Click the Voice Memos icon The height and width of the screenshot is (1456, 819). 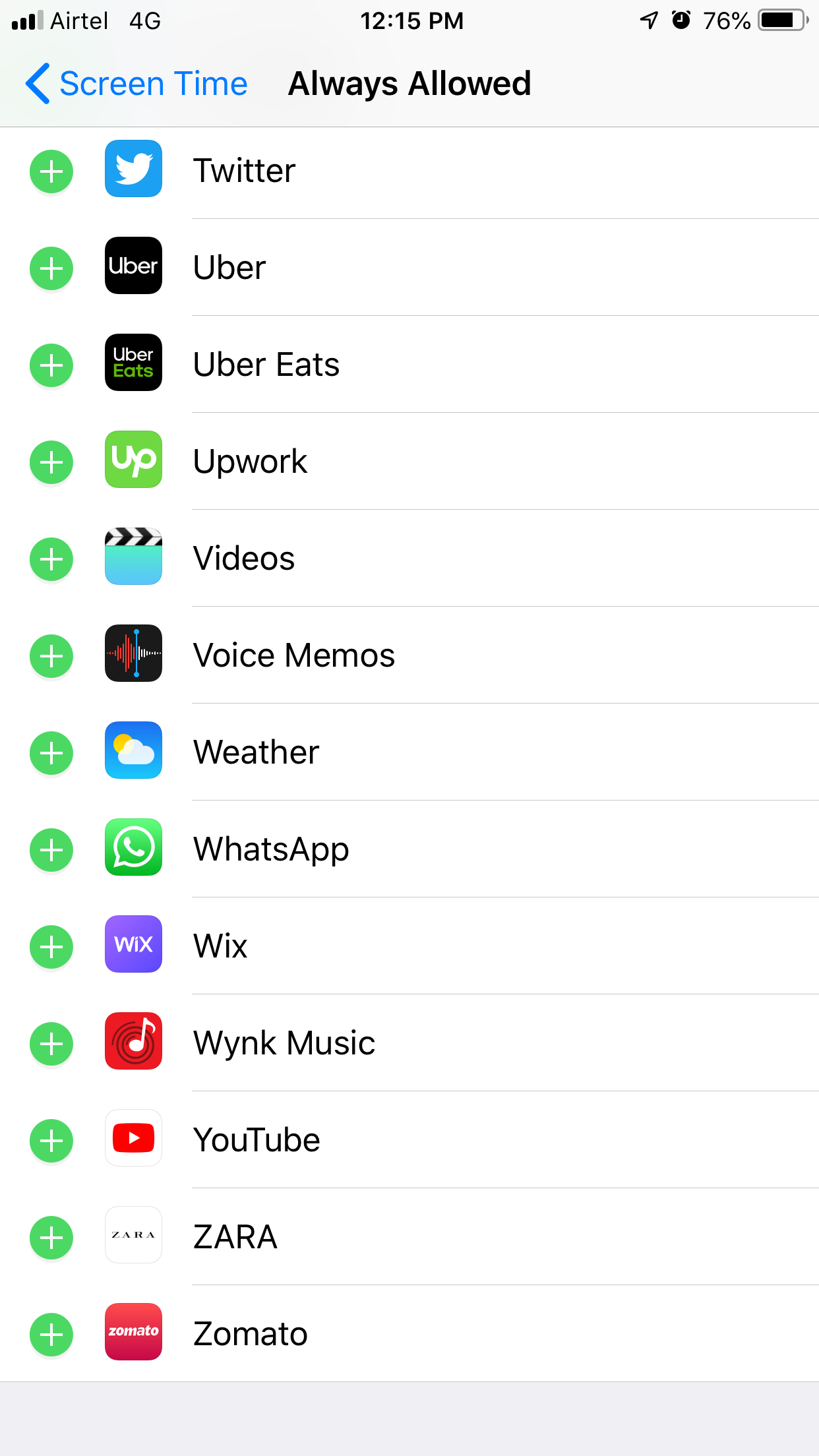[133, 654]
